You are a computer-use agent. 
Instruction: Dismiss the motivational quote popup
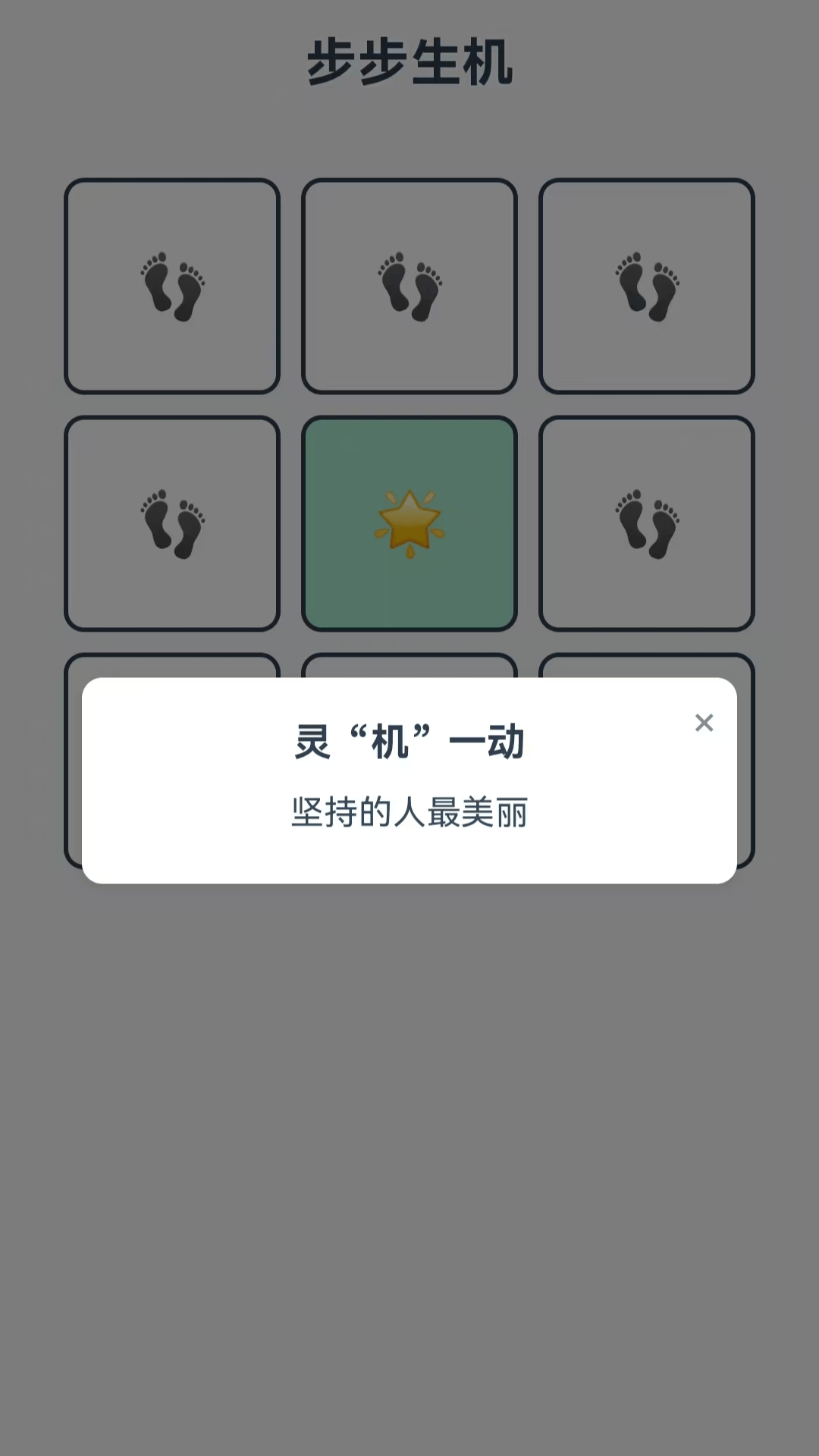704,723
